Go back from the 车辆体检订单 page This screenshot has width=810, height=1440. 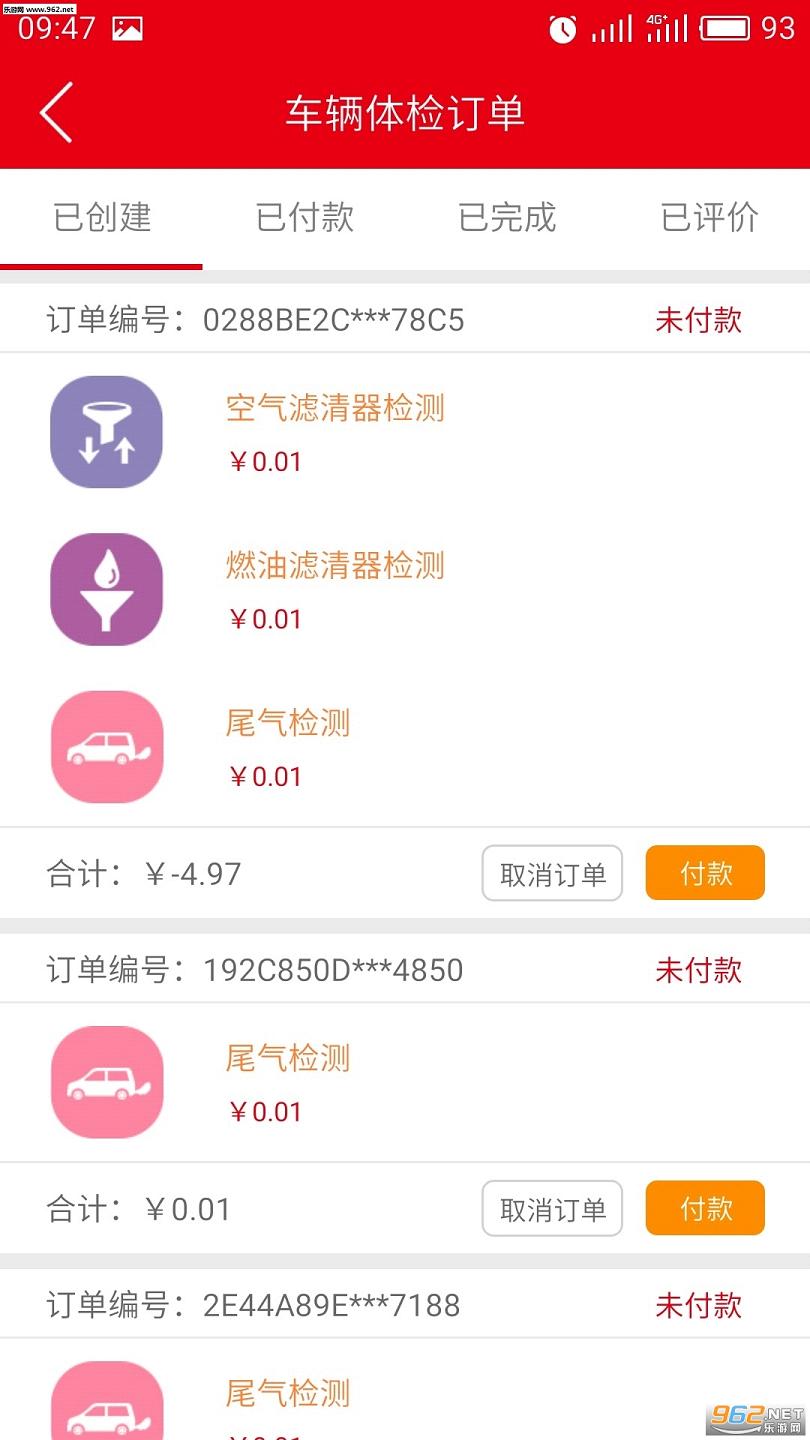coord(56,112)
